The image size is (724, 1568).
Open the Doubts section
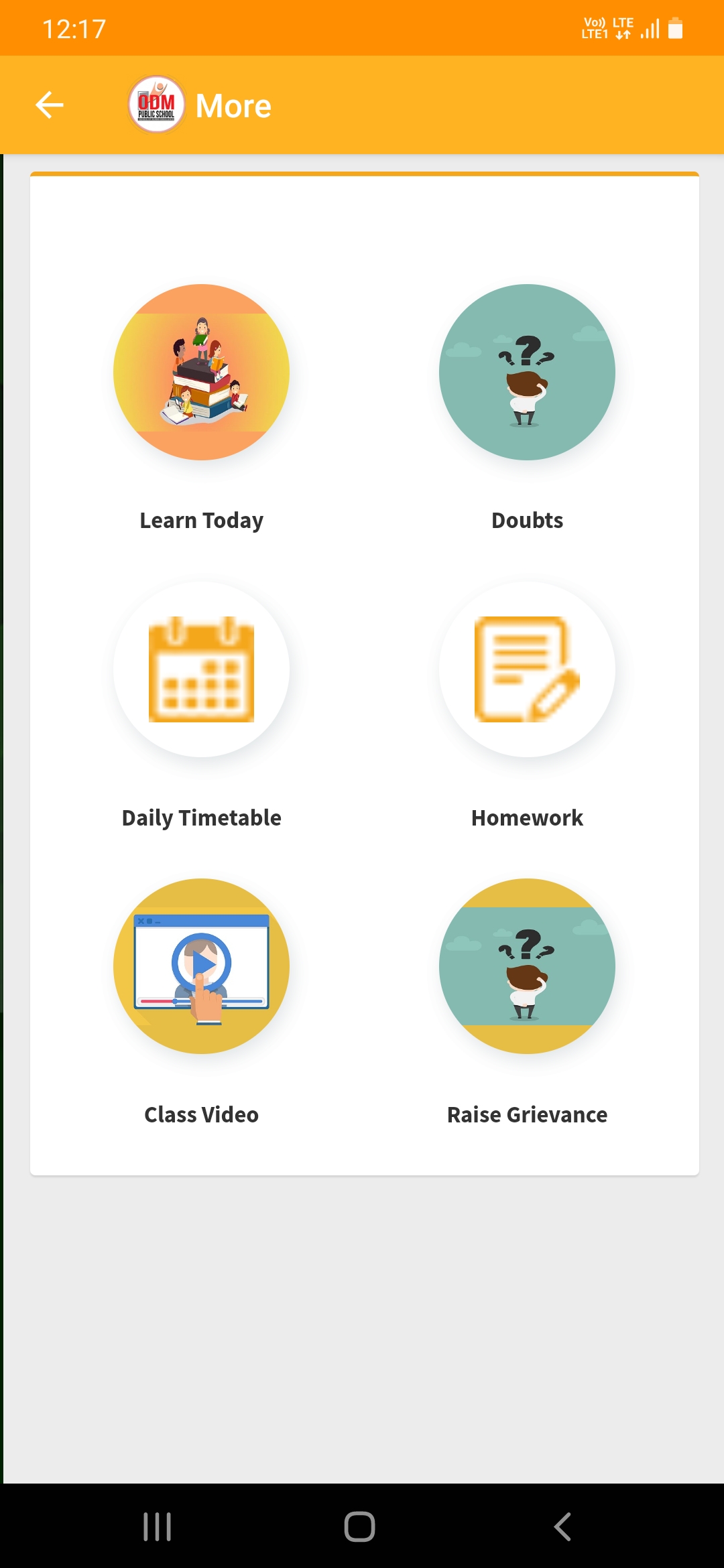click(527, 373)
